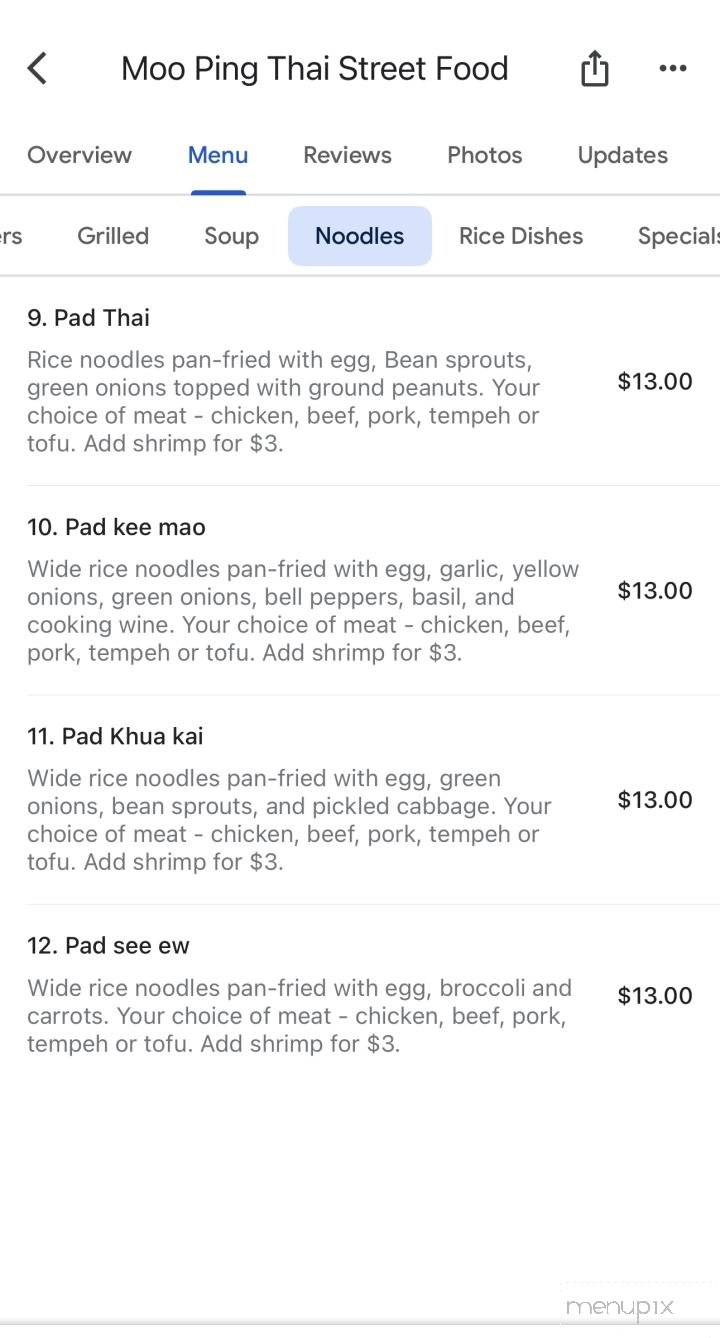The image size is (720, 1338).
Task: Click the back arrow icon
Action: (37, 68)
